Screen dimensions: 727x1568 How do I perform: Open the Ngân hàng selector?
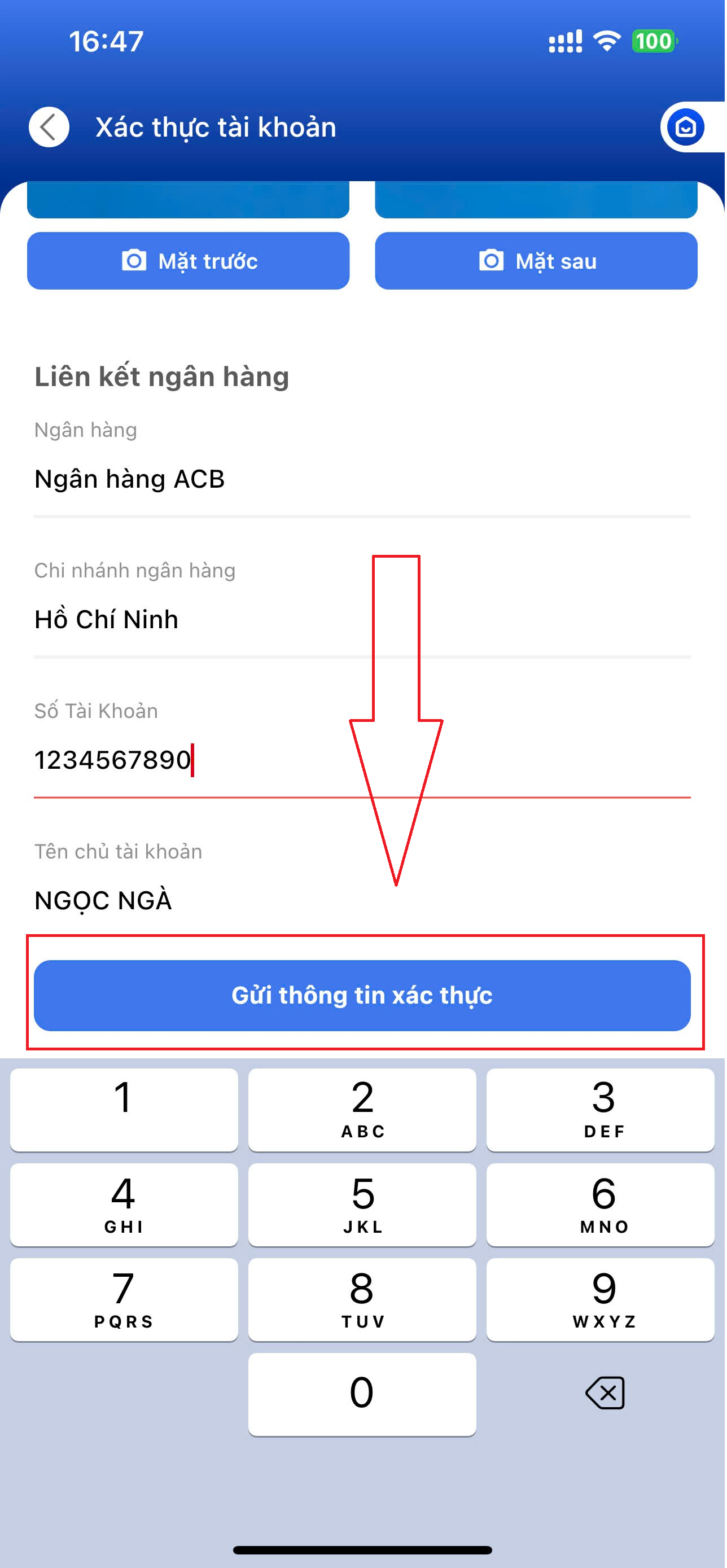362,479
